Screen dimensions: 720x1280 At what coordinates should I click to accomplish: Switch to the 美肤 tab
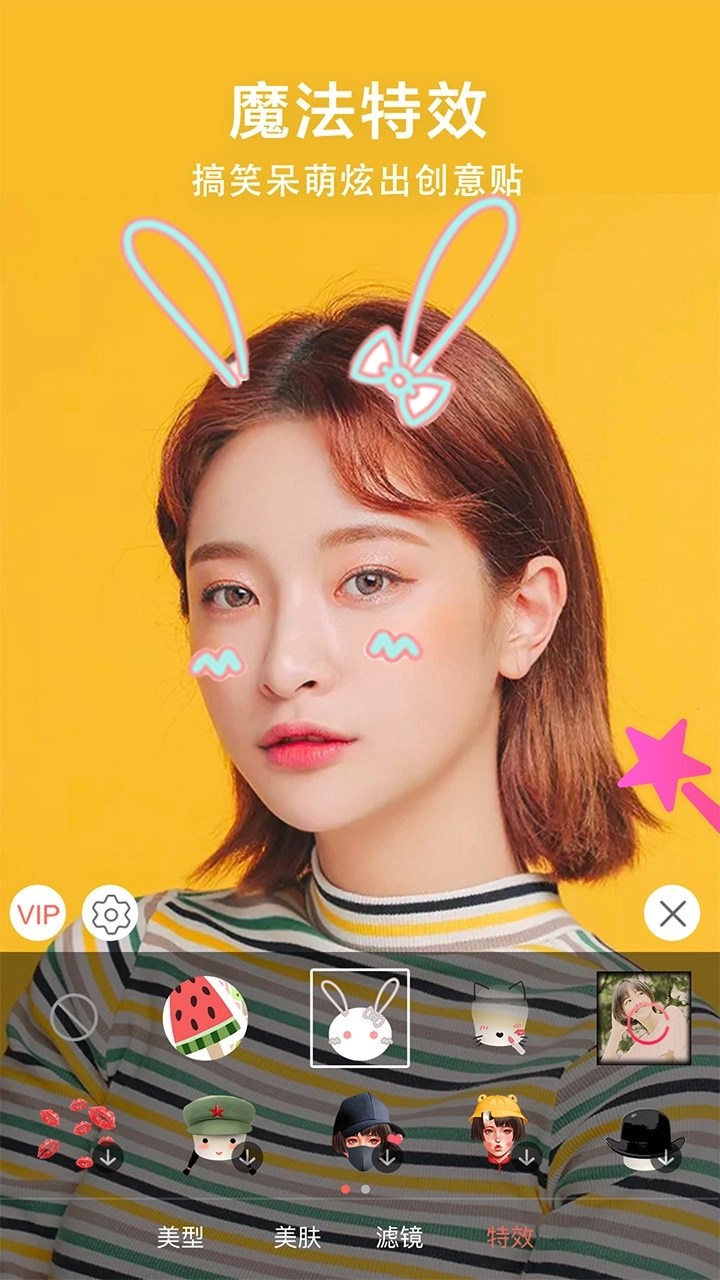click(297, 1237)
